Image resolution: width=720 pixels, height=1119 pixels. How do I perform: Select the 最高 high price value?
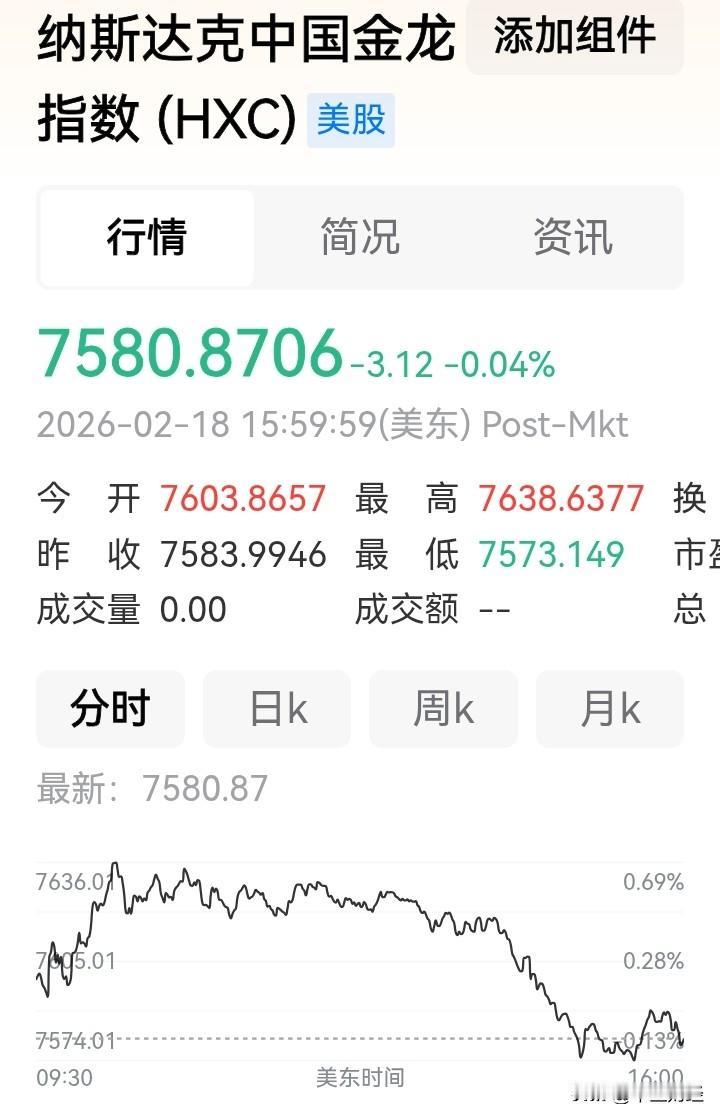click(x=564, y=498)
